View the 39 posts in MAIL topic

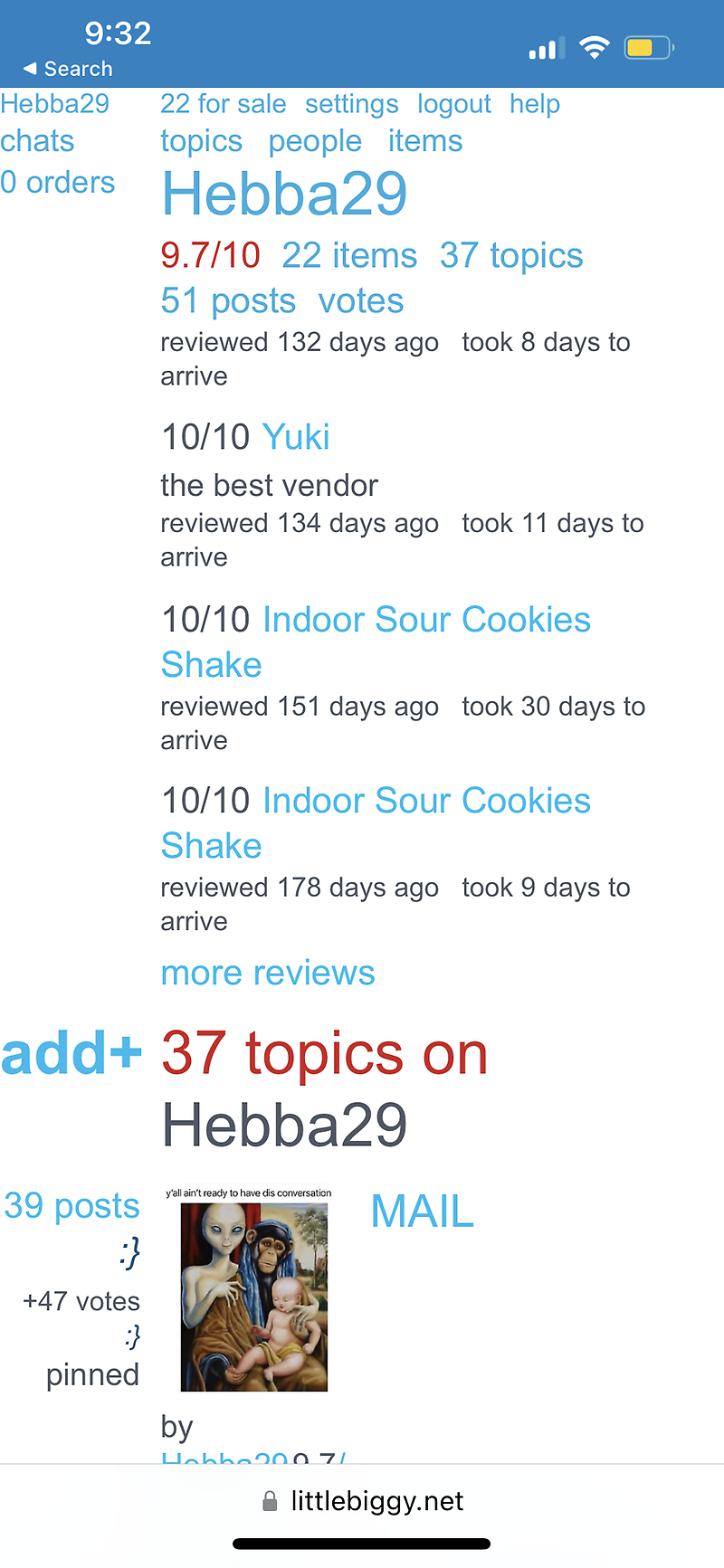click(72, 1205)
